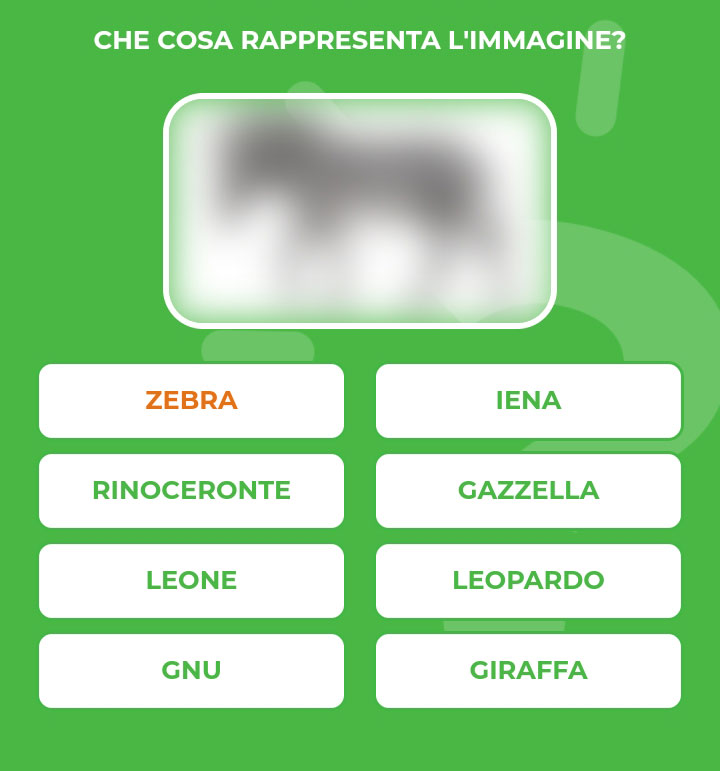Screen dimensions: 720x771
Task: Click the third option in the left column
Action: [x=191, y=581]
